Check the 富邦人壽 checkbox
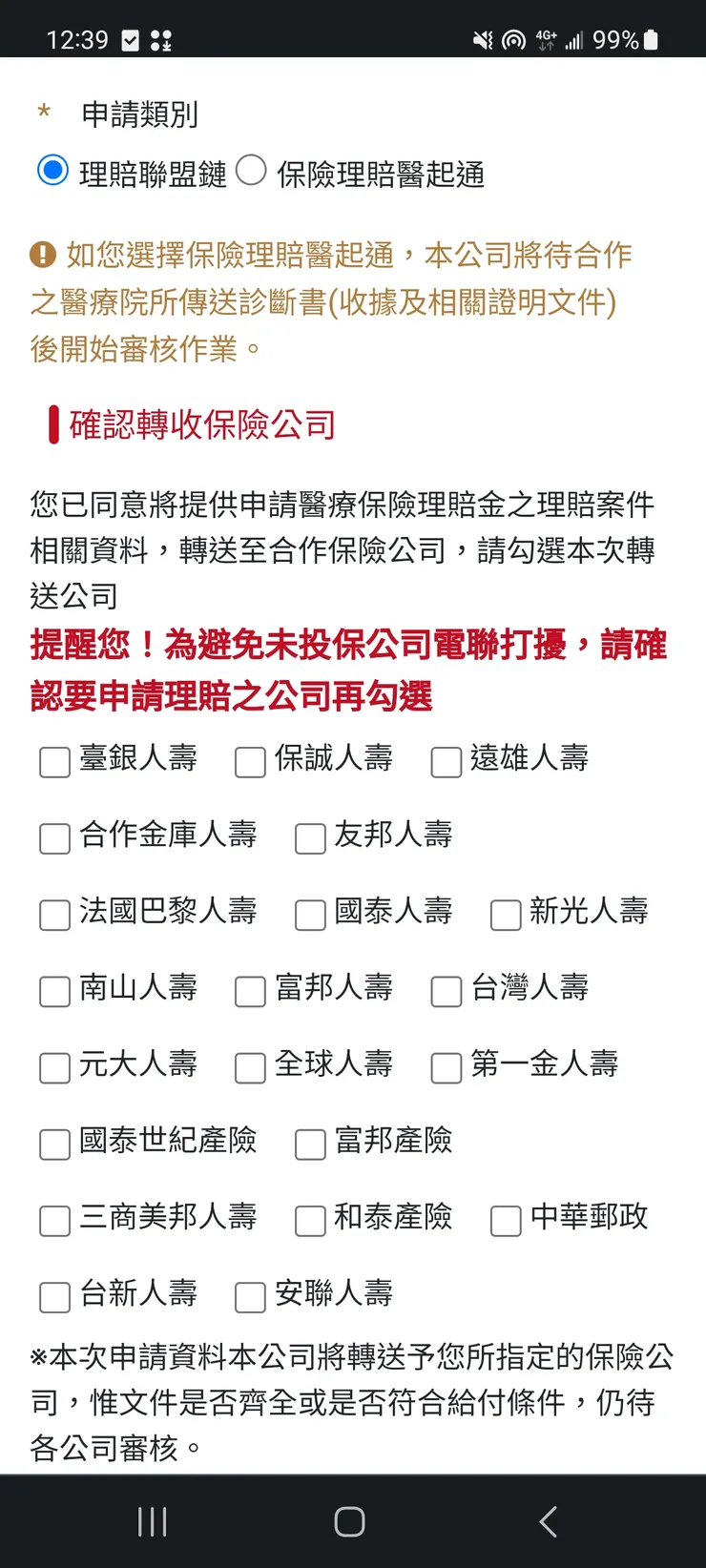The image size is (706, 1568). pyautogui.click(x=249, y=992)
